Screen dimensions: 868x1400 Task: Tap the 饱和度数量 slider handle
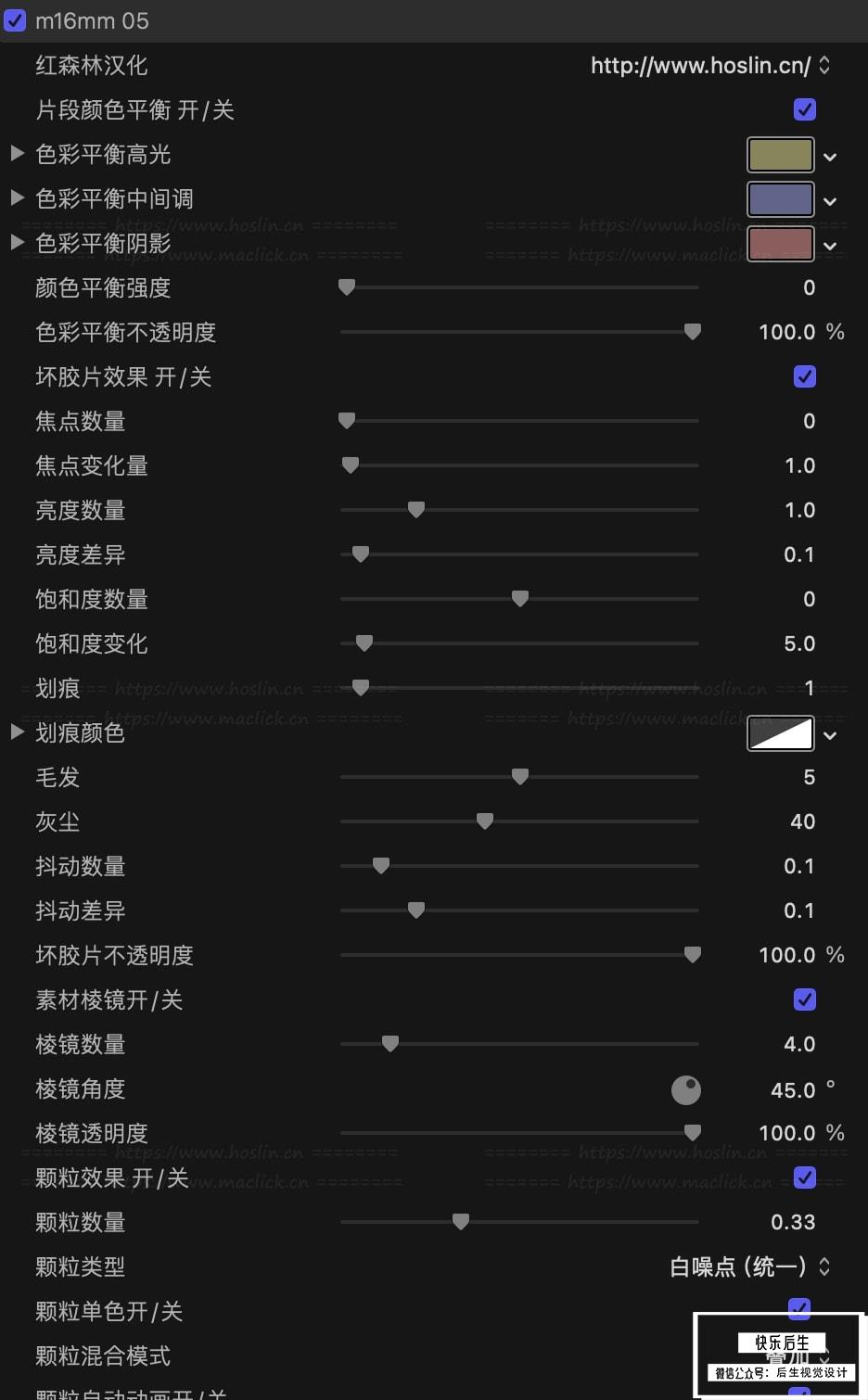(520, 599)
